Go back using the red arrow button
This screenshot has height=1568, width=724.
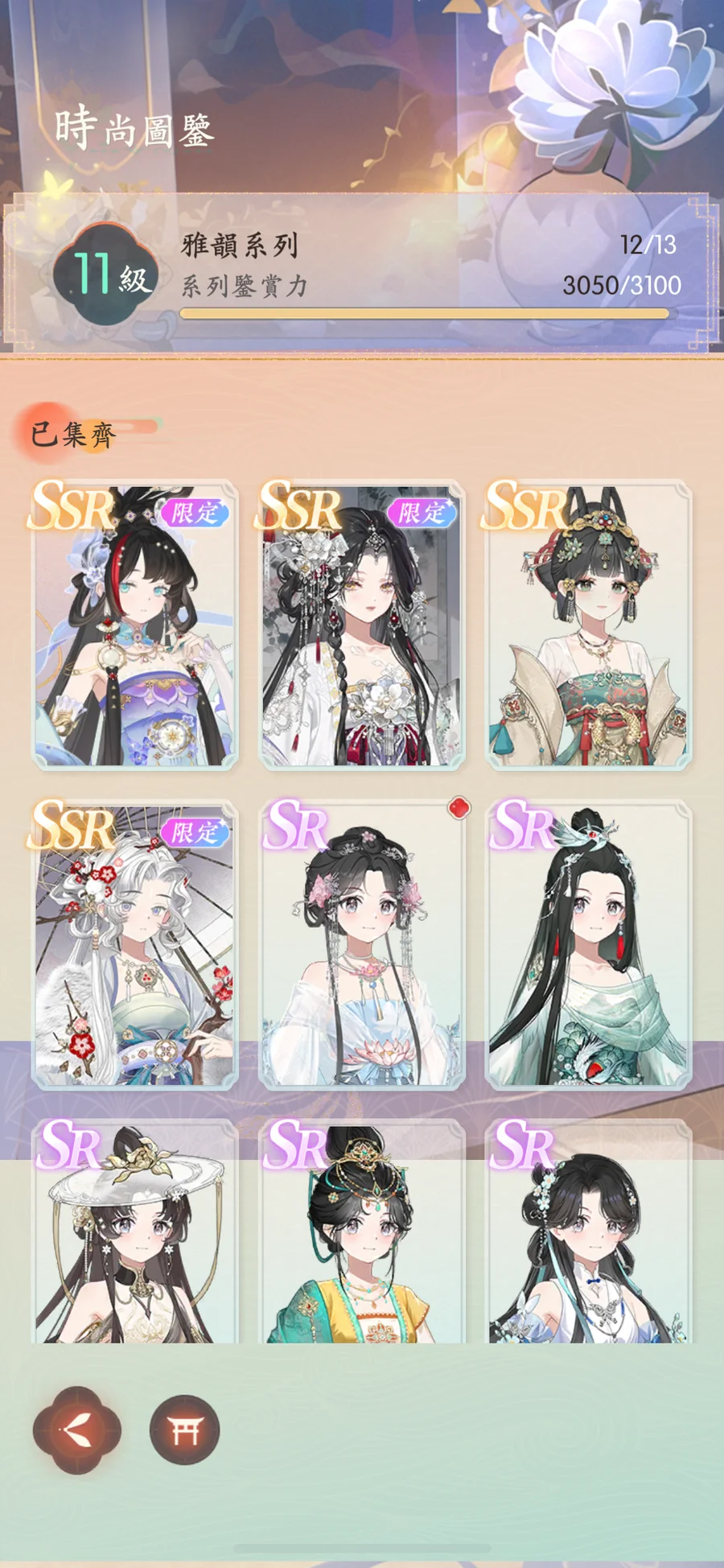click(76, 1430)
